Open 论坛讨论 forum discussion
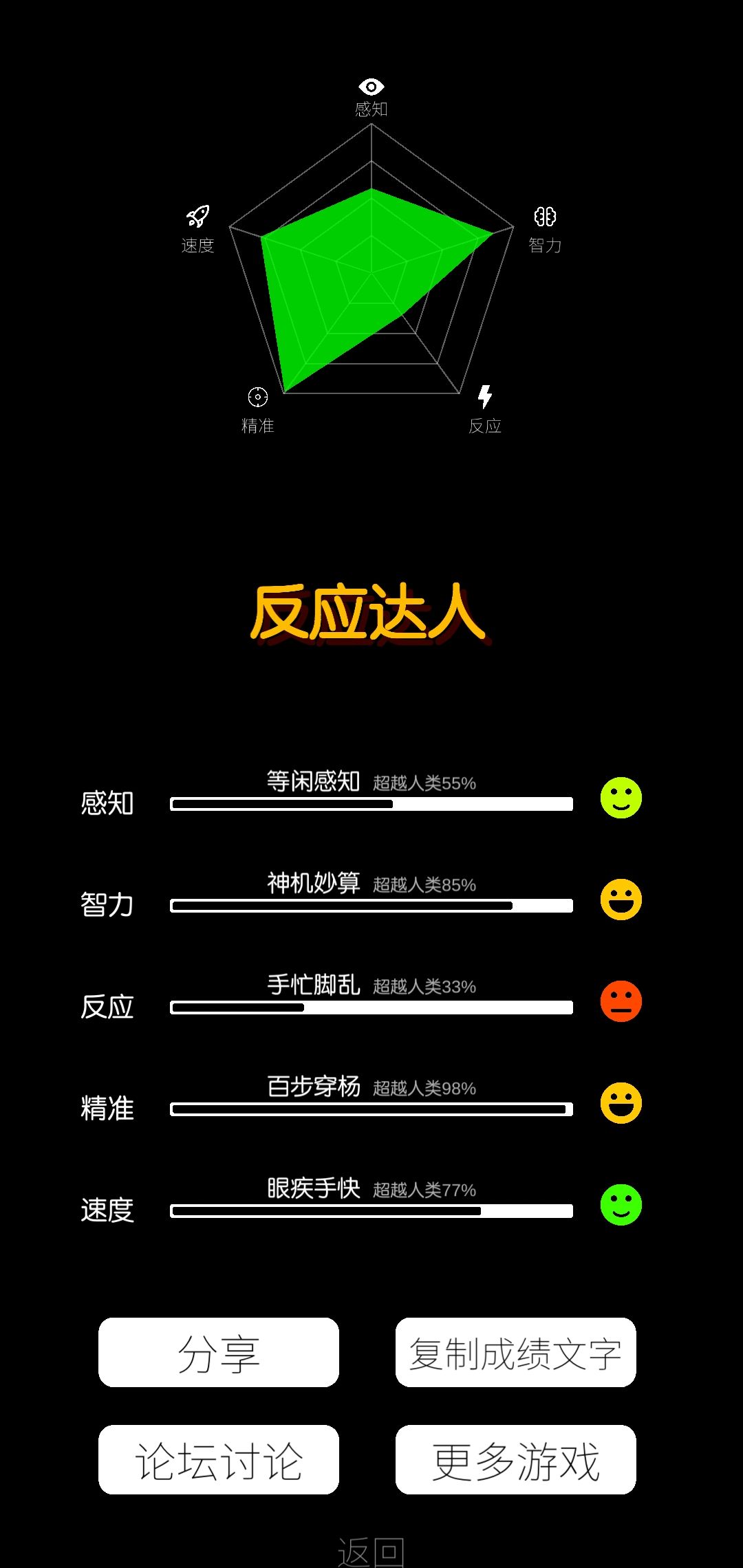 (x=219, y=1459)
